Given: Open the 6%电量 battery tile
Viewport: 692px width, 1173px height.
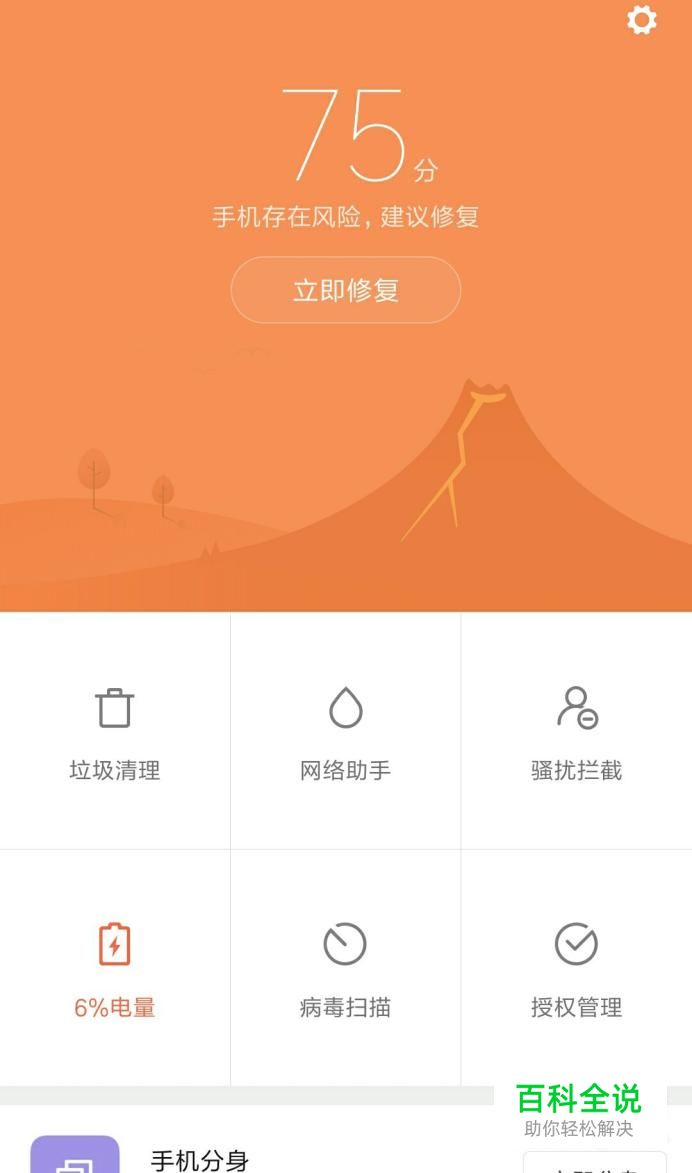Looking at the screenshot, I should 115,968.
